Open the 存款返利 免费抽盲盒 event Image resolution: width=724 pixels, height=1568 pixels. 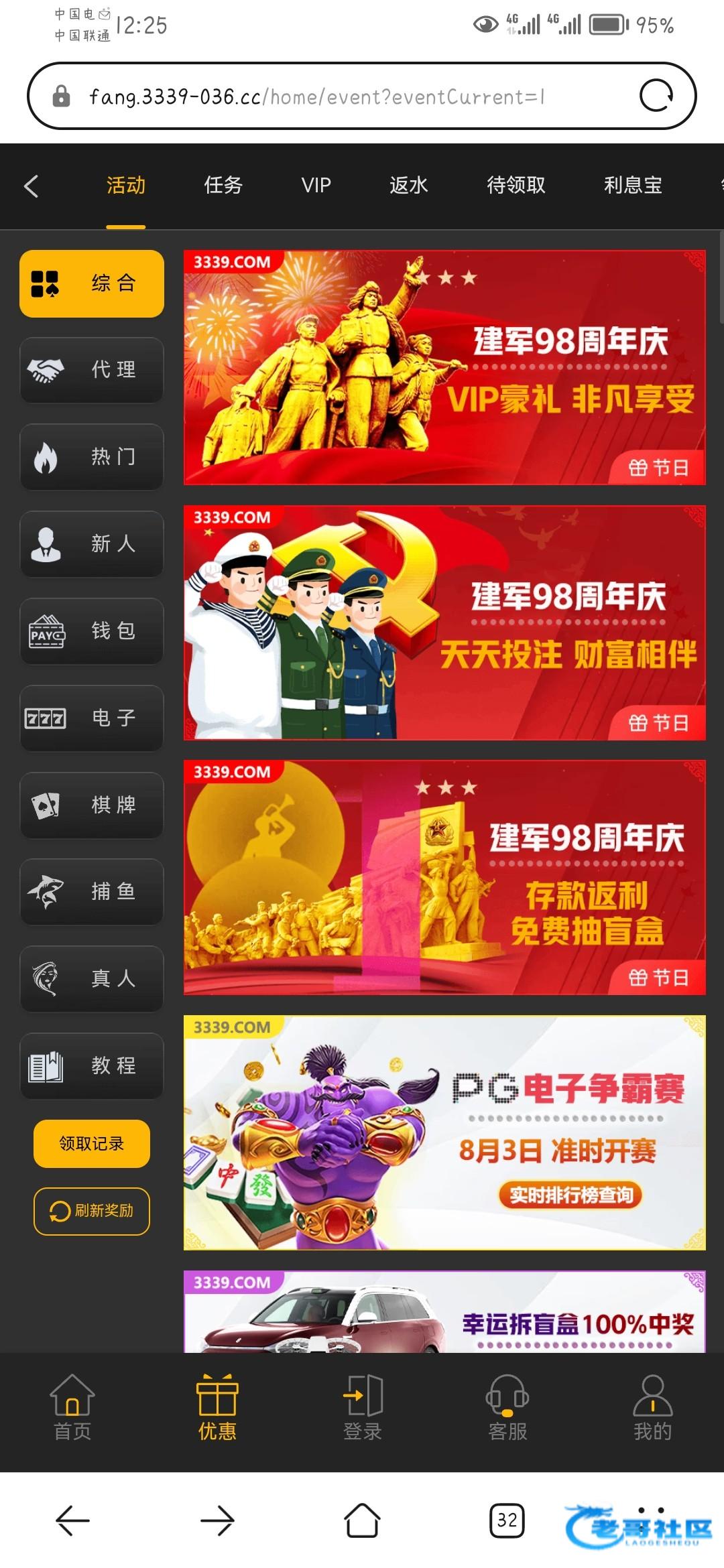[444, 877]
